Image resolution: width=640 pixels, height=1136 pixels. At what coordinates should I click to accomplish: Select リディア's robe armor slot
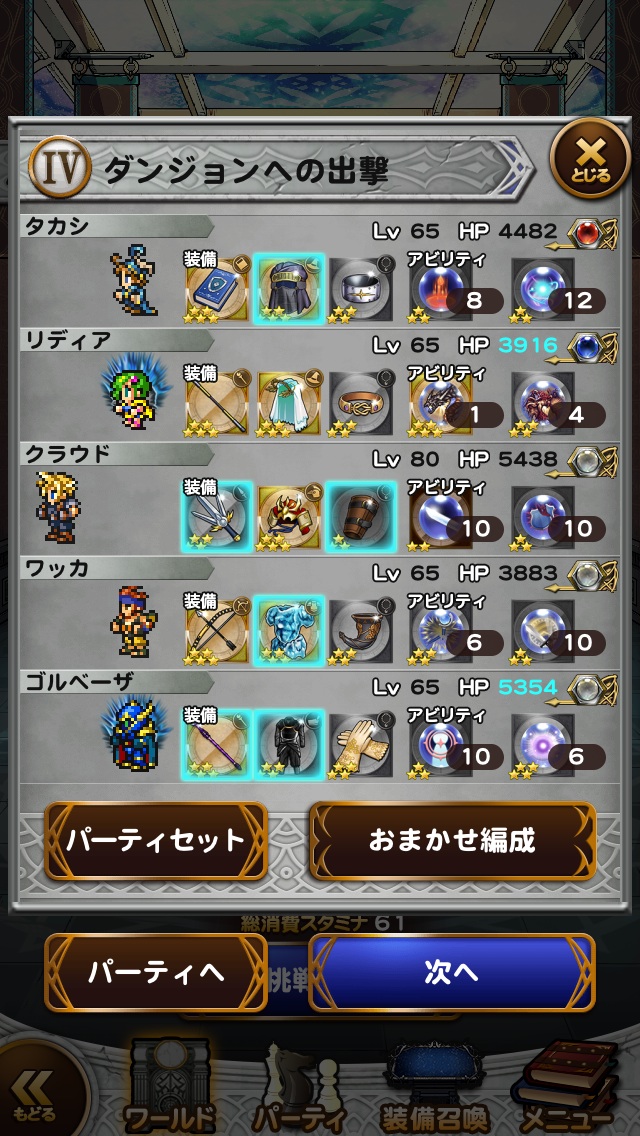pos(289,402)
